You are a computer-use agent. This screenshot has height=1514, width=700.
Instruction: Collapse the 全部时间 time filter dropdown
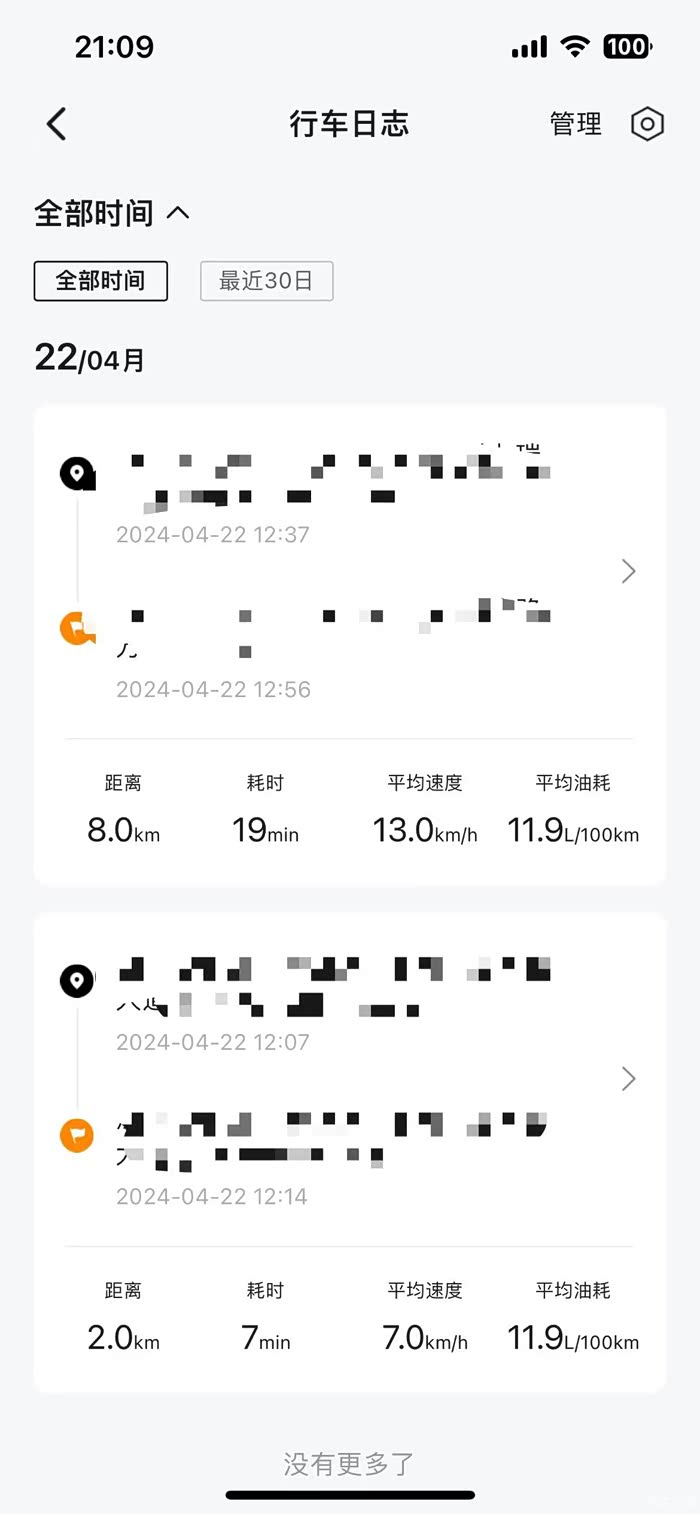[x=112, y=213]
